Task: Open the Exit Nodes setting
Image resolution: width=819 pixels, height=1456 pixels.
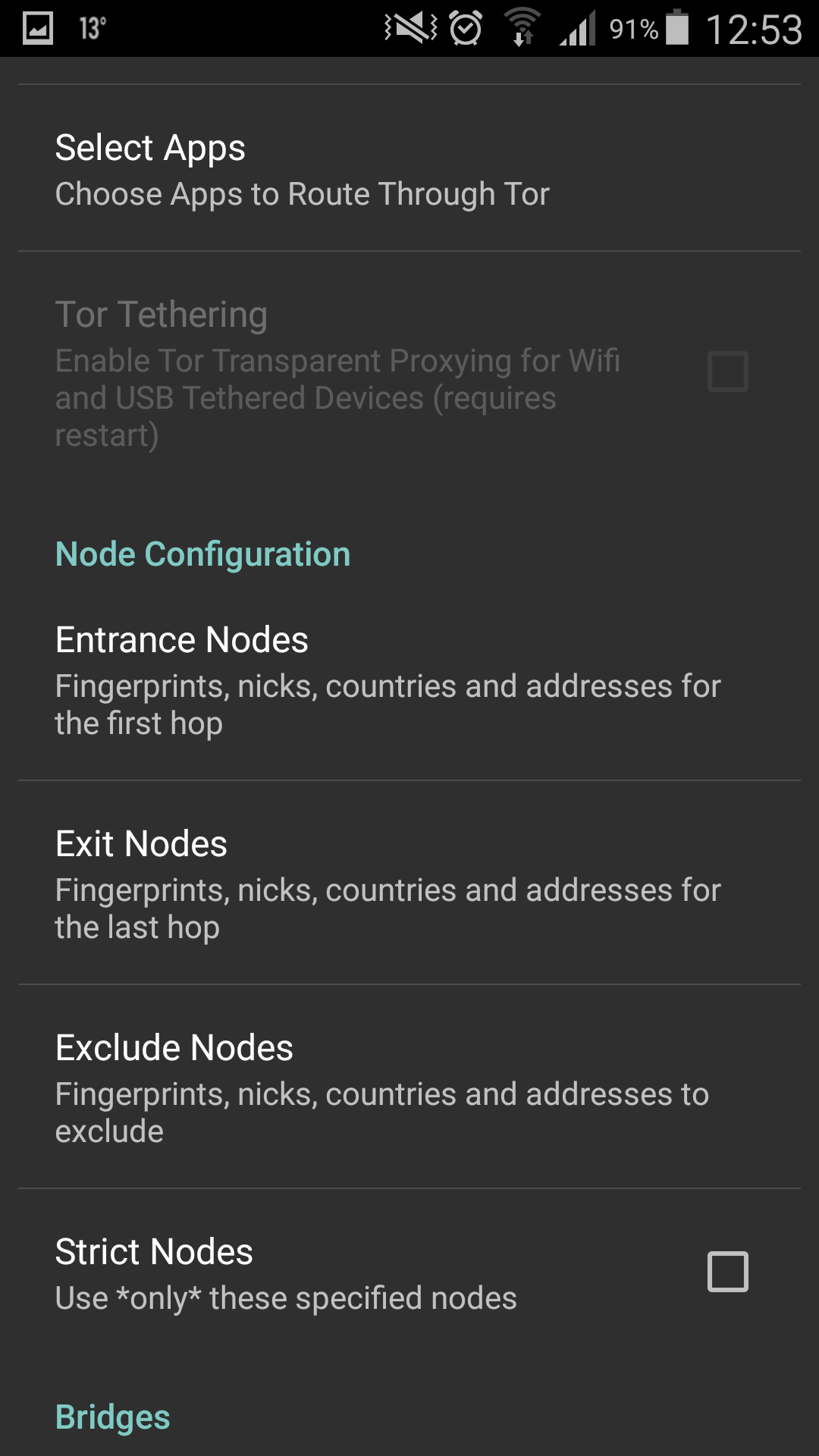Action: click(x=409, y=883)
